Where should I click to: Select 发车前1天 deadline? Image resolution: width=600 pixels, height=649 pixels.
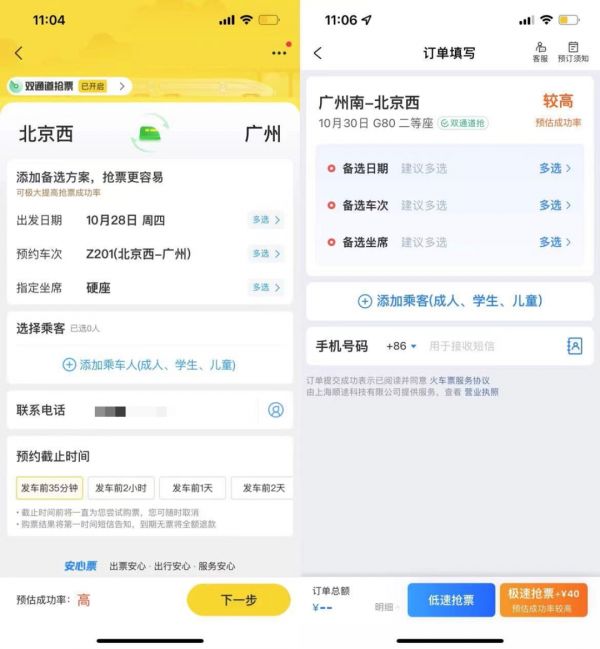tap(192, 488)
